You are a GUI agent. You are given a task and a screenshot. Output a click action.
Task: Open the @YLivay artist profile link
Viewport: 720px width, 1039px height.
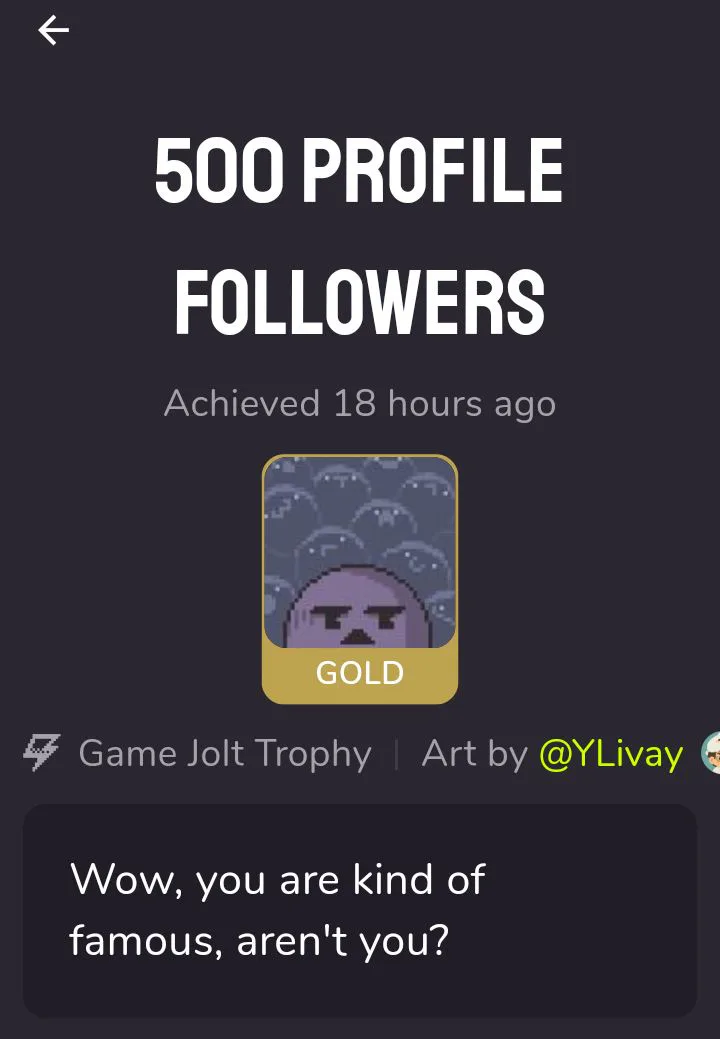(610, 753)
